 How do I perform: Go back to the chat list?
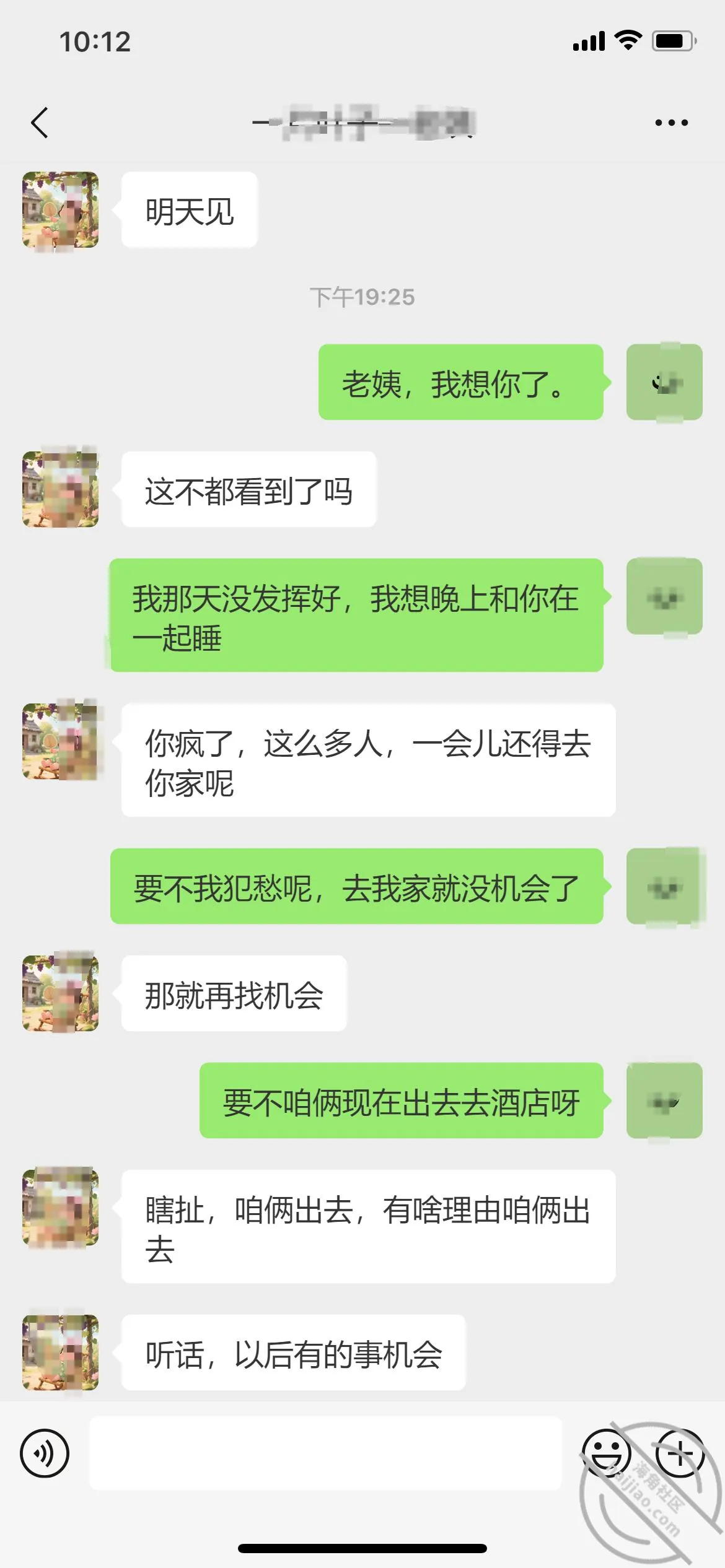(x=40, y=123)
